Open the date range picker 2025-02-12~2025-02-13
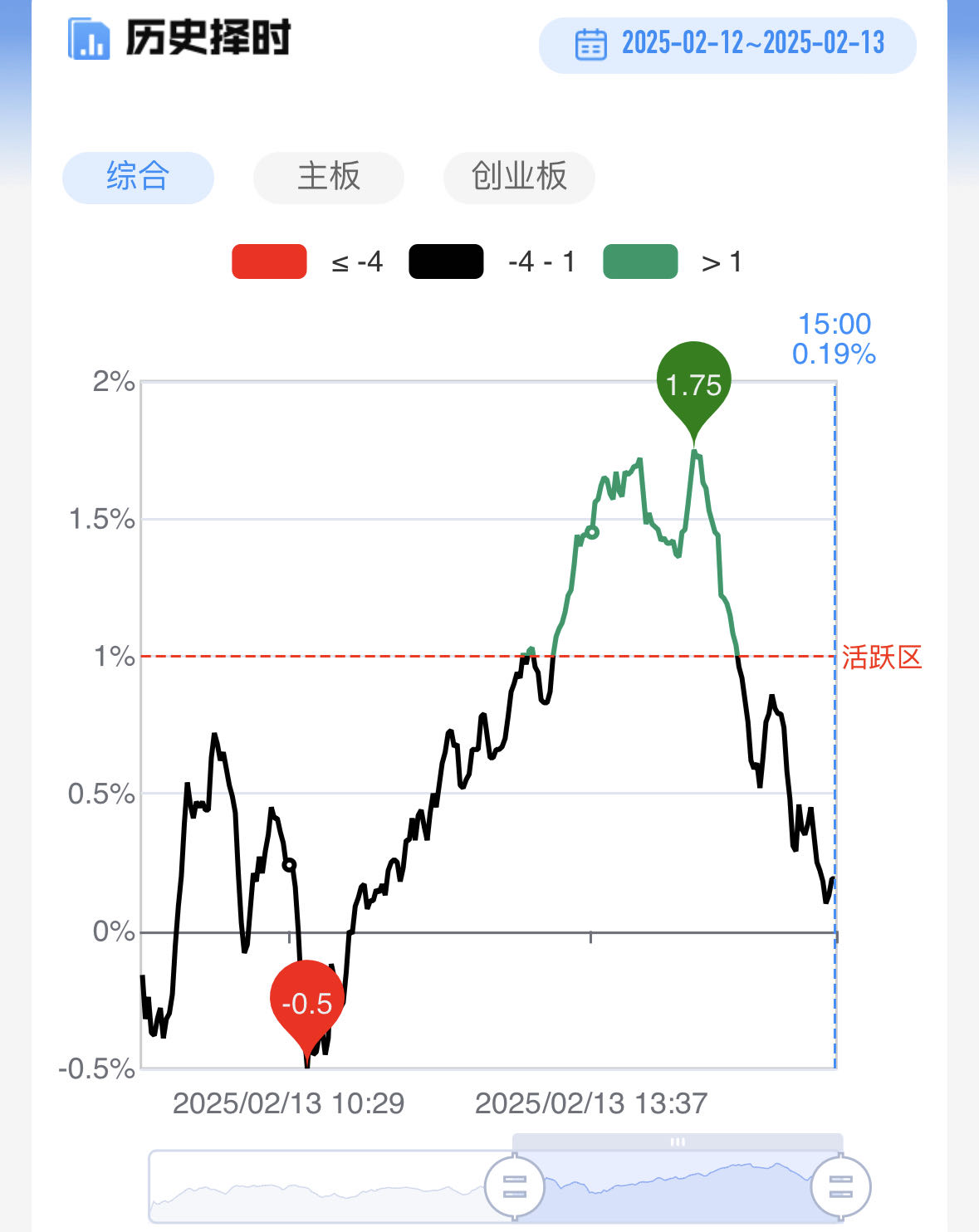Image resolution: width=979 pixels, height=1232 pixels. 727,44
